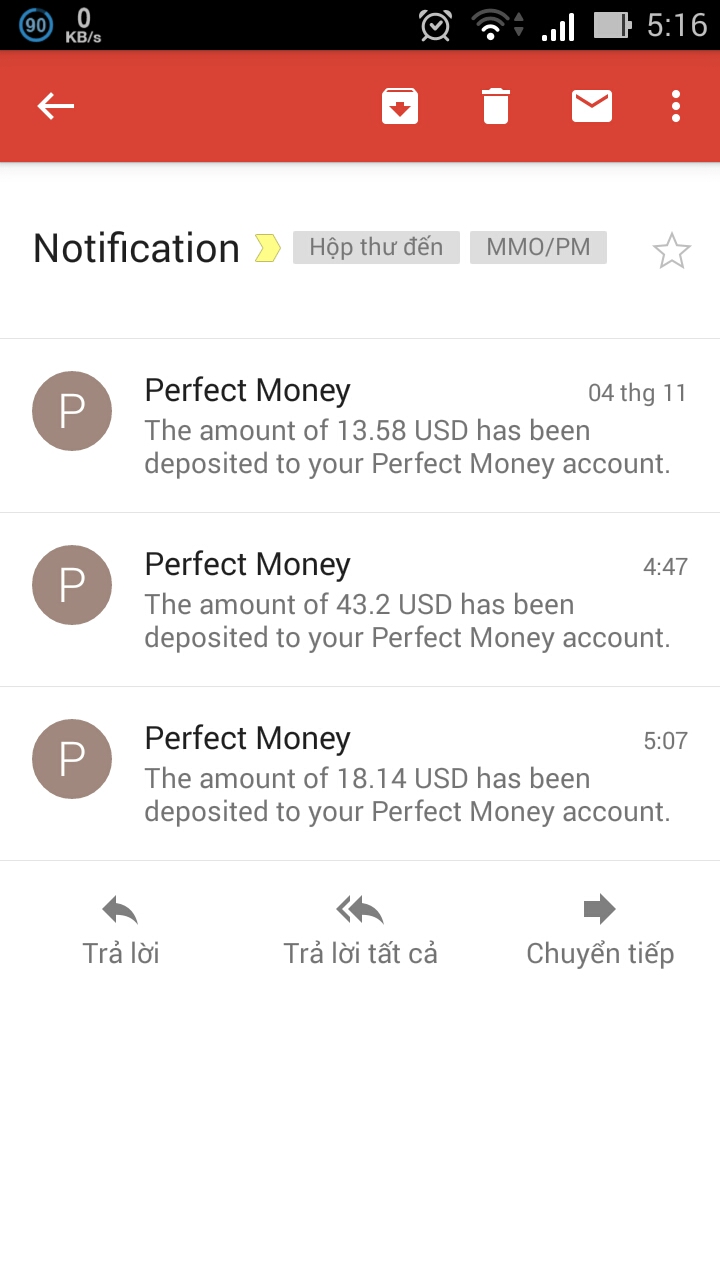The image size is (720, 1280).
Task: Choose Trả lời tất cả to reply all
Action: coord(360,930)
